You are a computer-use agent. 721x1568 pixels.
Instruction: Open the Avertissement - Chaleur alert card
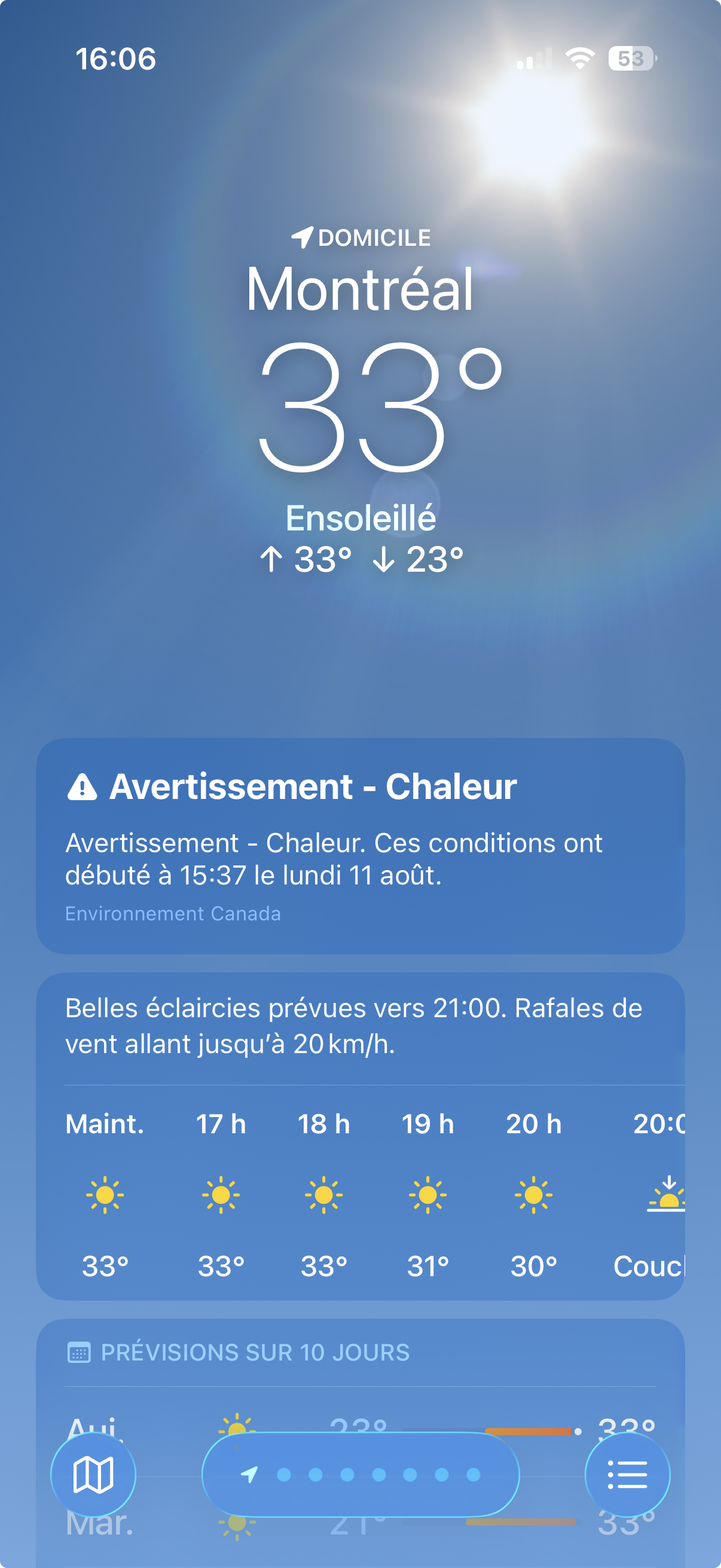pyautogui.click(x=360, y=845)
